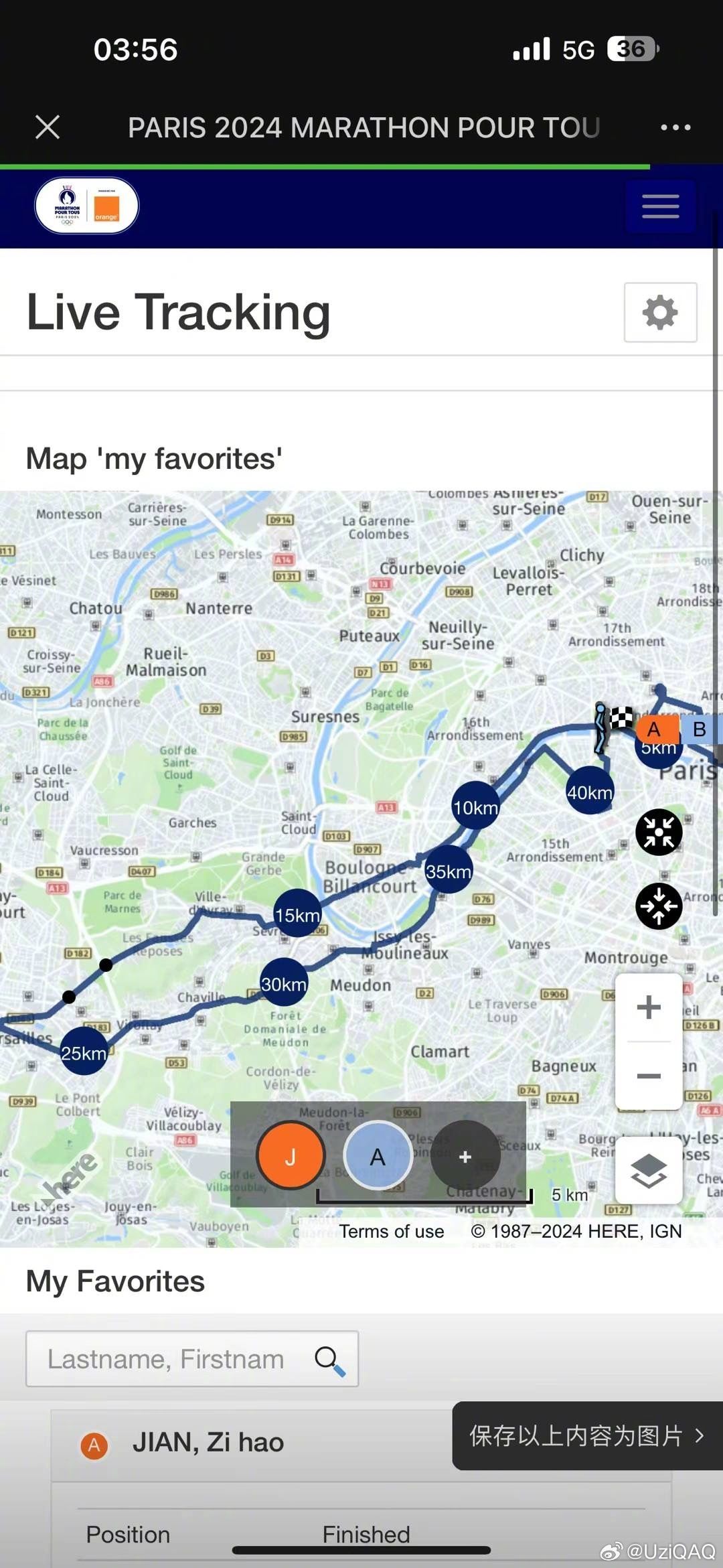This screenshot has width=723, height=1568.
Task: Tap the magnifier search icon
Action: point(329,1360)
